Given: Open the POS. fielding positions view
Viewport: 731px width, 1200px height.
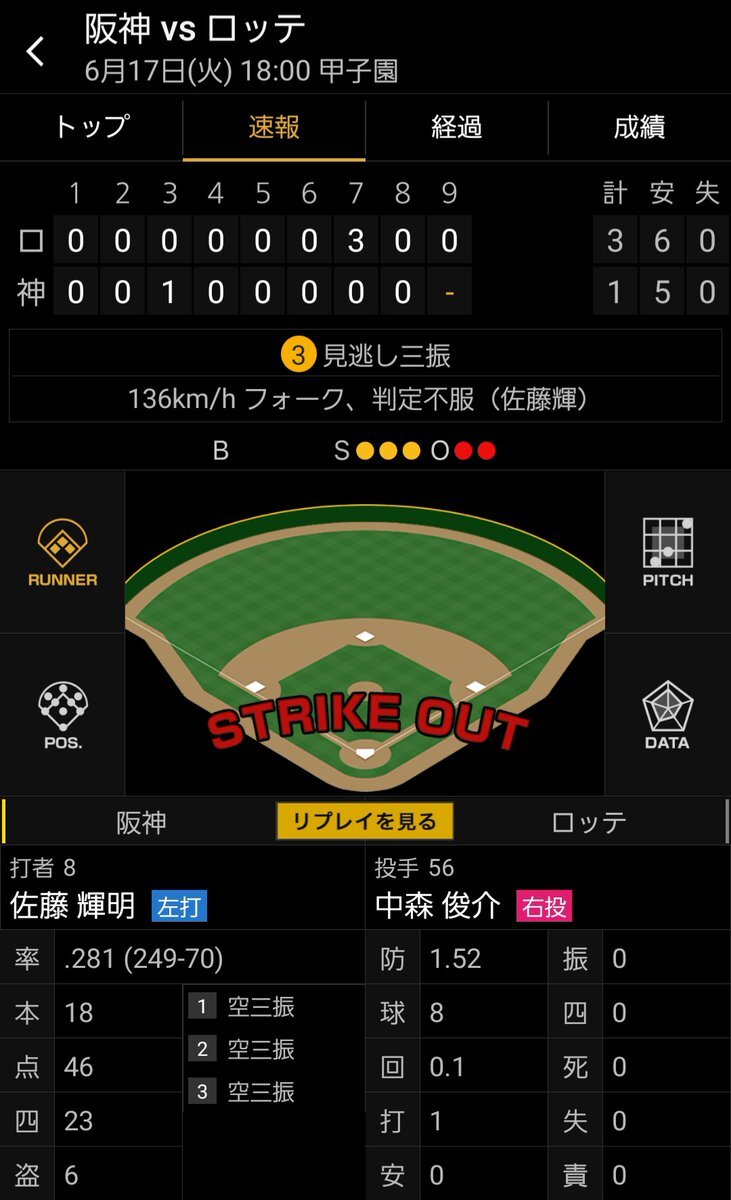Looking at the screenshot, I should 62,715.
